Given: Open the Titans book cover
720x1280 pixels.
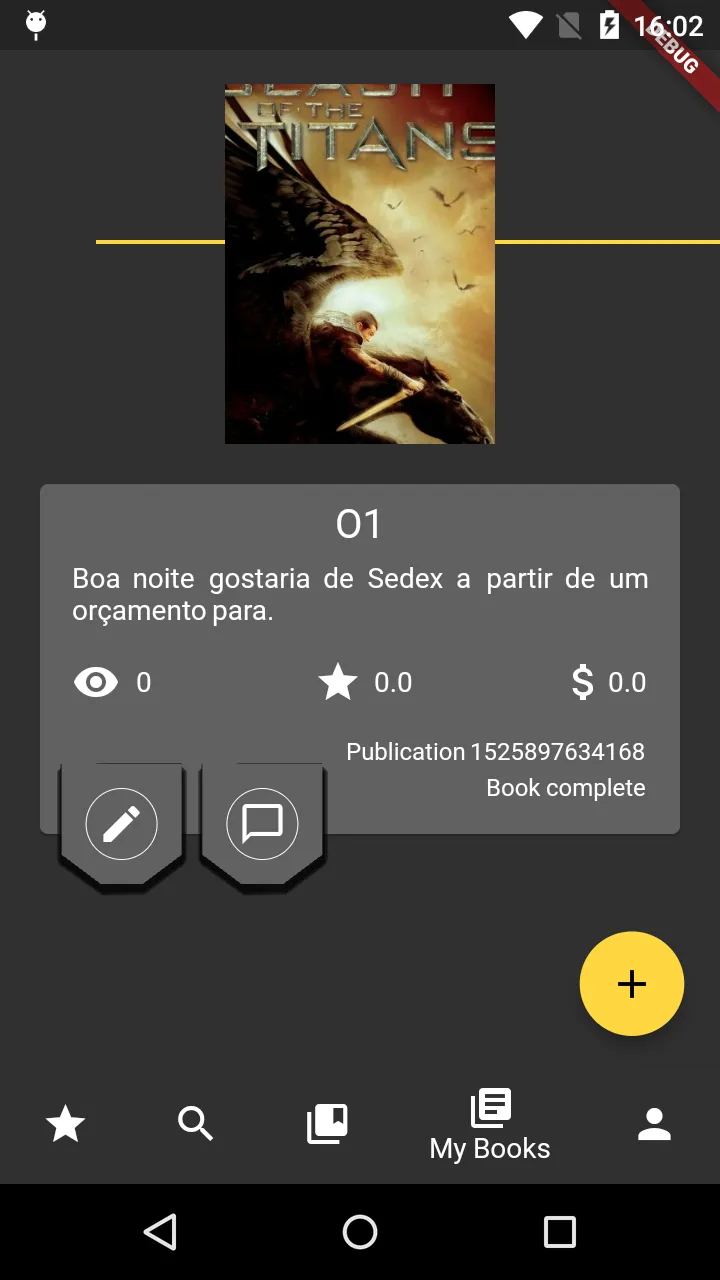Looking at the screenshot, I should tap(360, 264).
